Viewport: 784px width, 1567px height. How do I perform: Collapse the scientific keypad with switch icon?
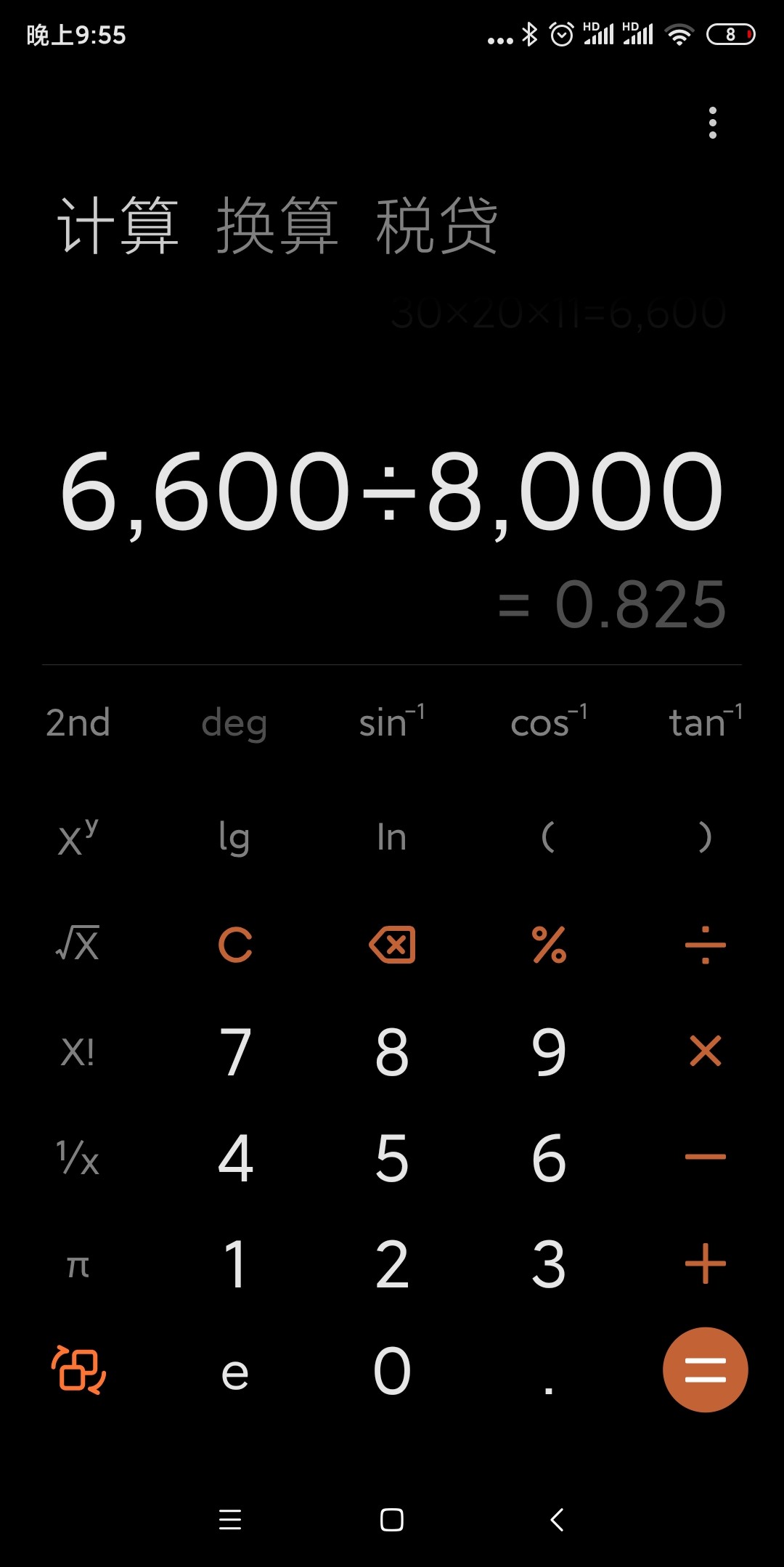(x=78, y=1370)
